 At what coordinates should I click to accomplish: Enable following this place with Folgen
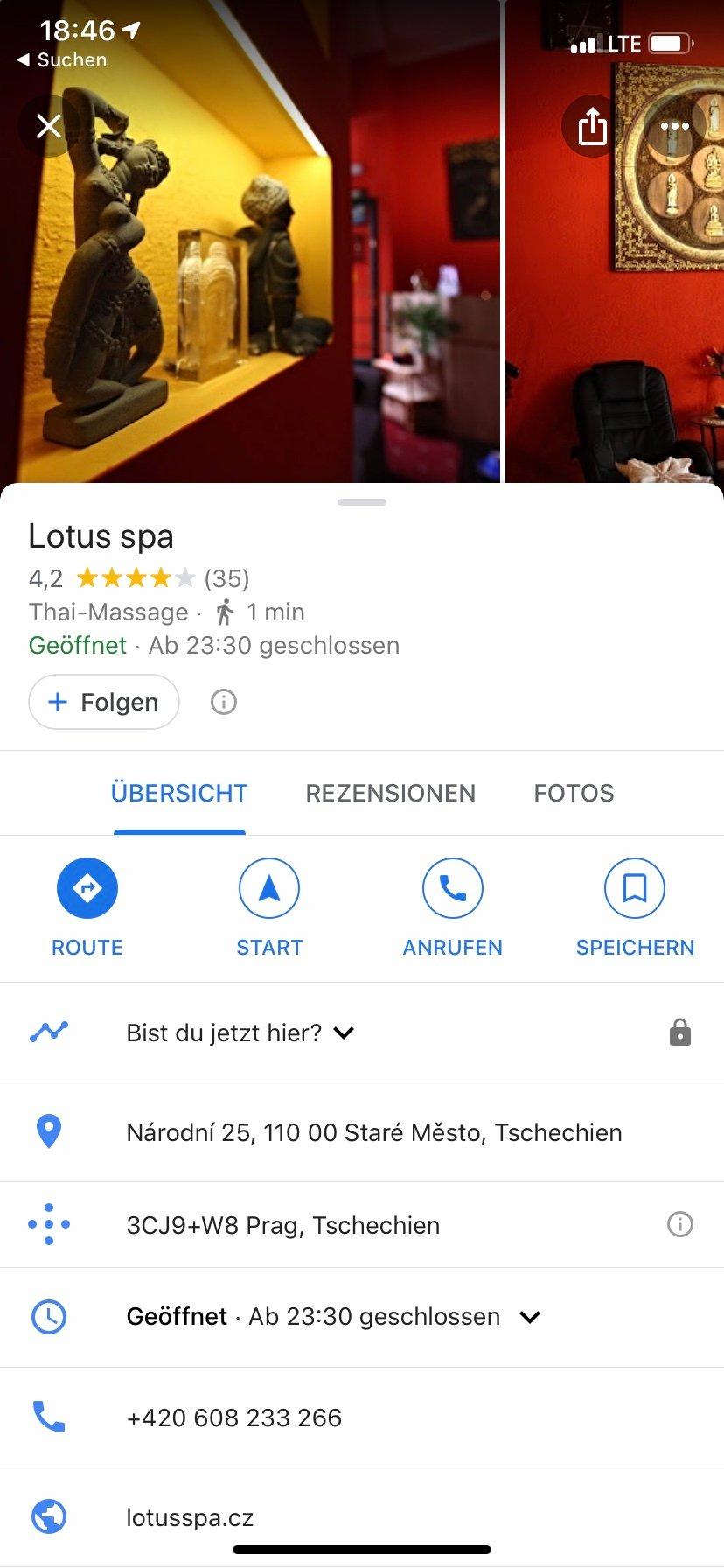pyautogui.click(x=103, y=701)
